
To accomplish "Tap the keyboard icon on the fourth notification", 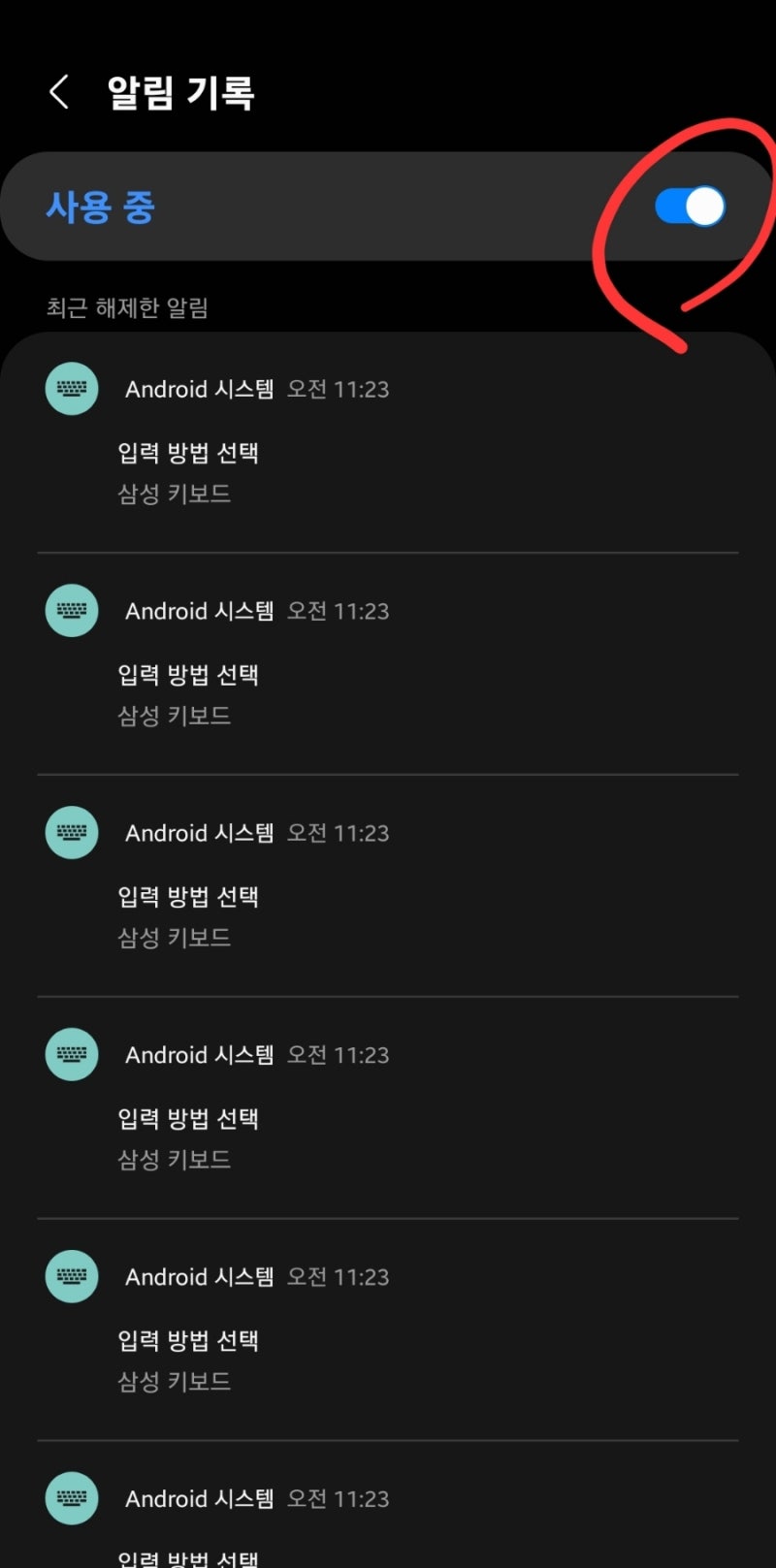I will pos(71,1054).
